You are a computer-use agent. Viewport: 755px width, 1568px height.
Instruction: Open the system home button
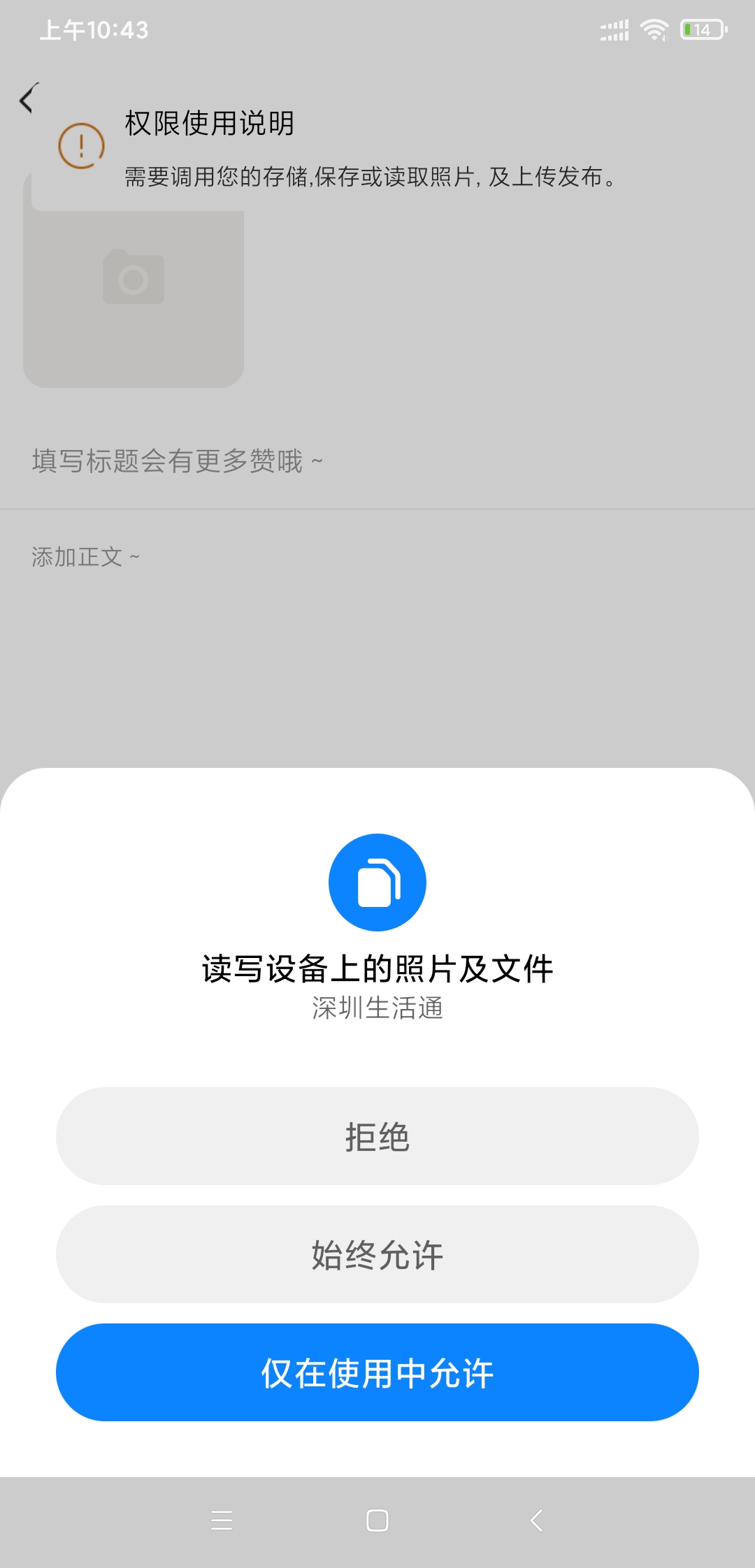pos(377,1520)
